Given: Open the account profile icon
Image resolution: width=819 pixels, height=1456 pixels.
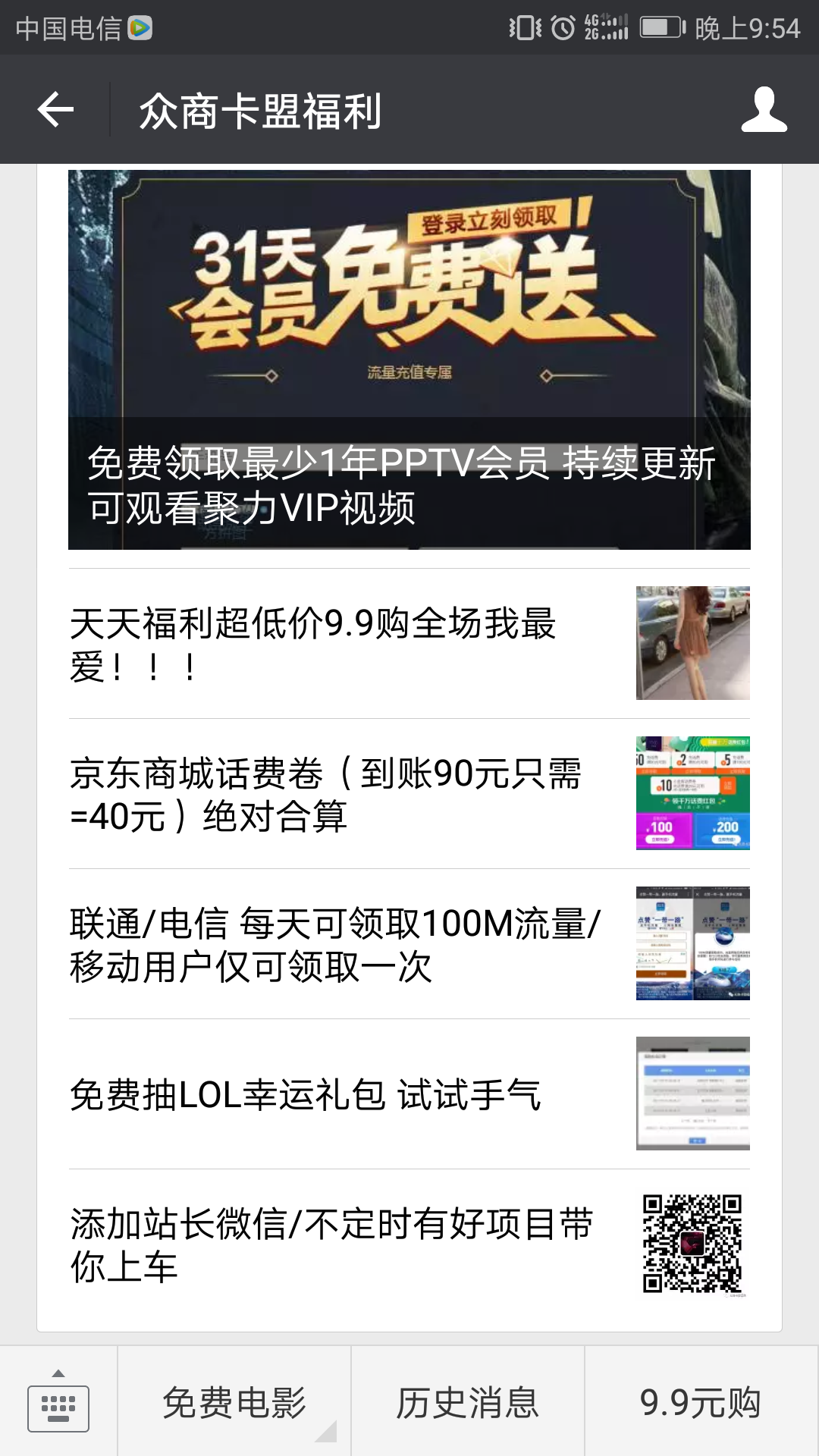Looking at the screenshot, I should (x=764, y=110).
